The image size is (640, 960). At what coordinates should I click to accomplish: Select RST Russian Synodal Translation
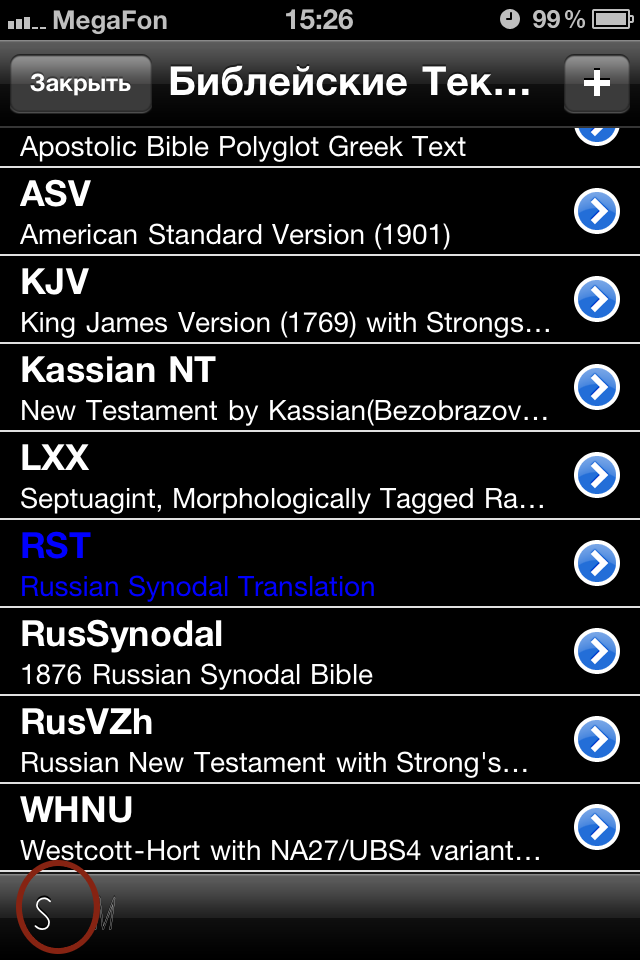(x=280, y=564)
